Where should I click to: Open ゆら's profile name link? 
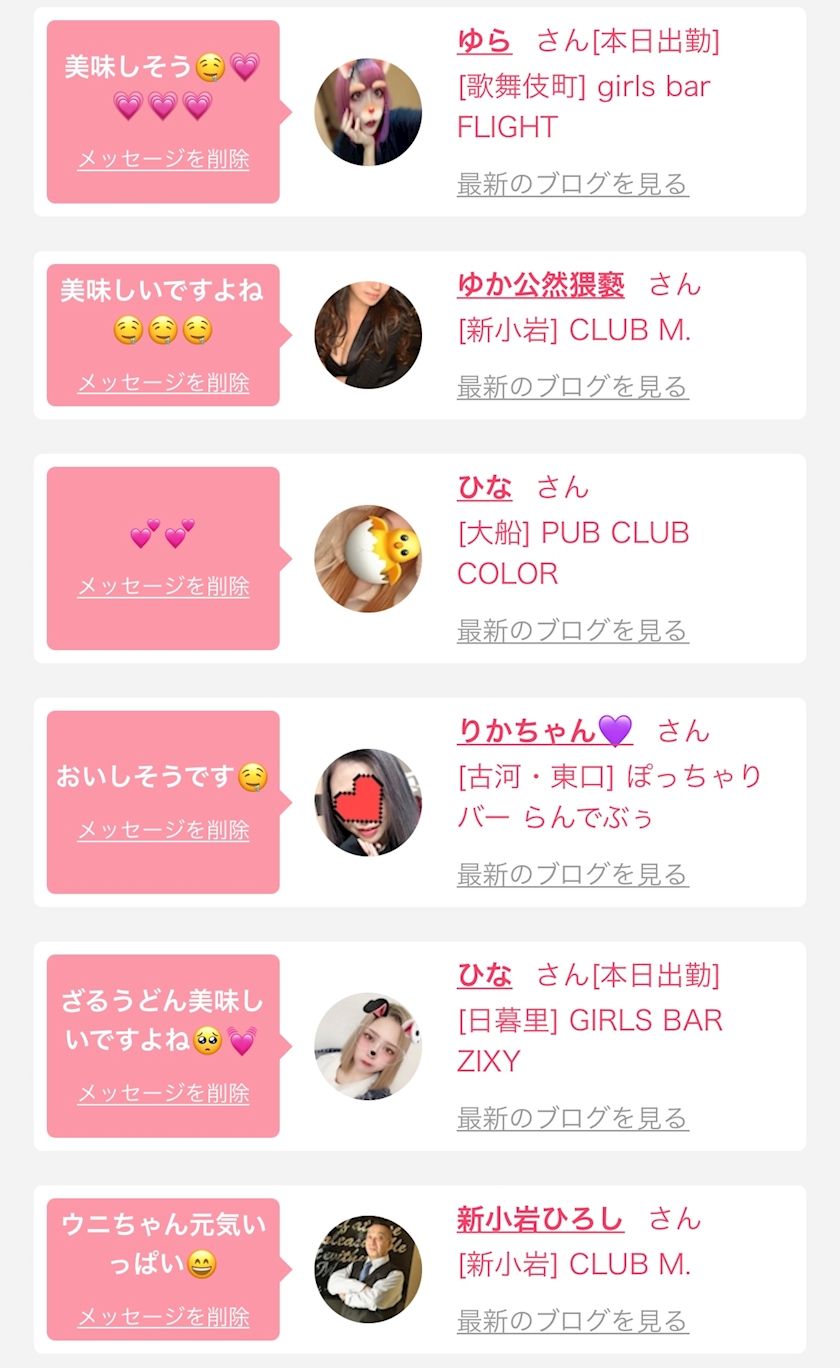pos(484,41)
